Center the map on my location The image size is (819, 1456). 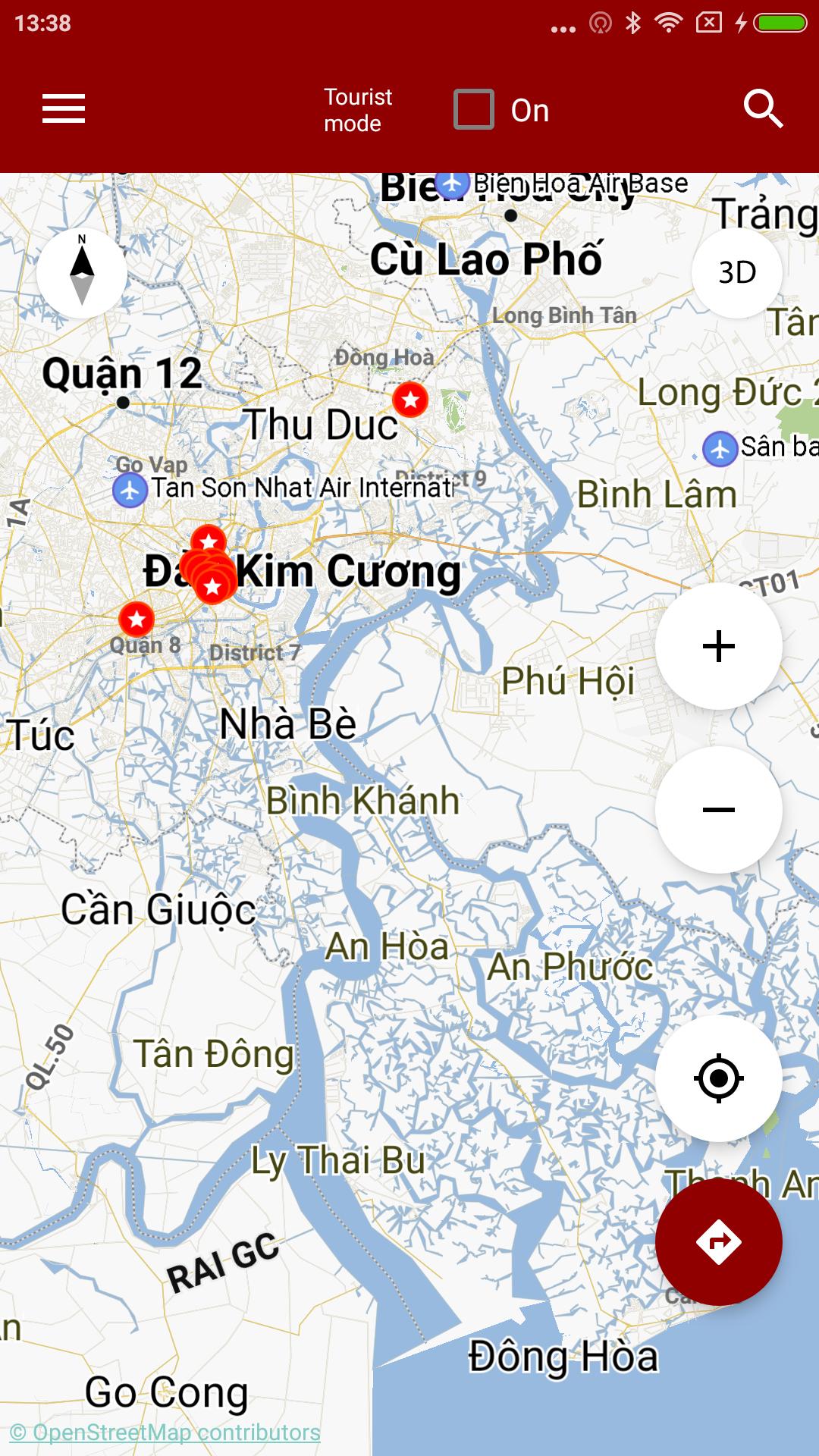[x=718, y=1078]
